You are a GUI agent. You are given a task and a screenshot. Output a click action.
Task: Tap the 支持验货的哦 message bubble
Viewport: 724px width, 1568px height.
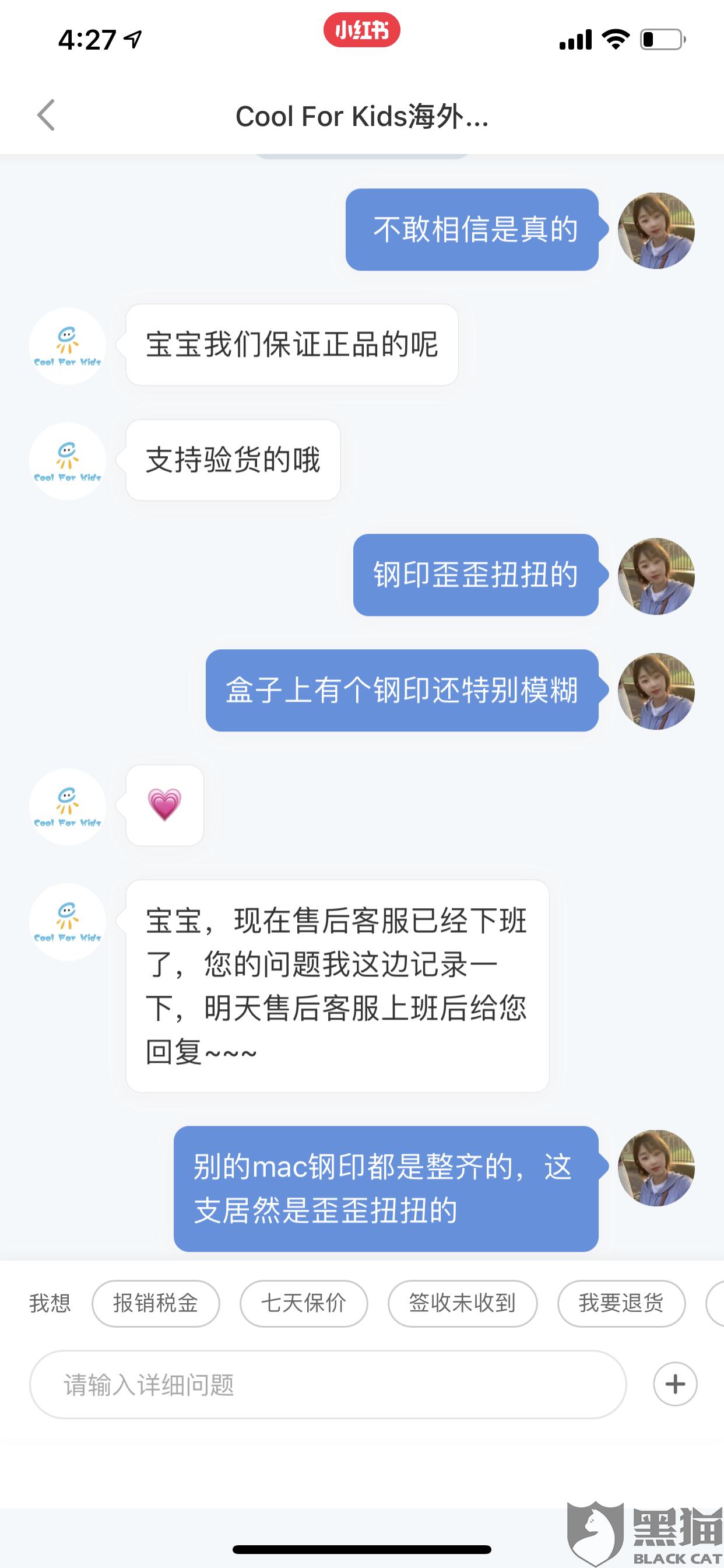click(x=233, y=461)
